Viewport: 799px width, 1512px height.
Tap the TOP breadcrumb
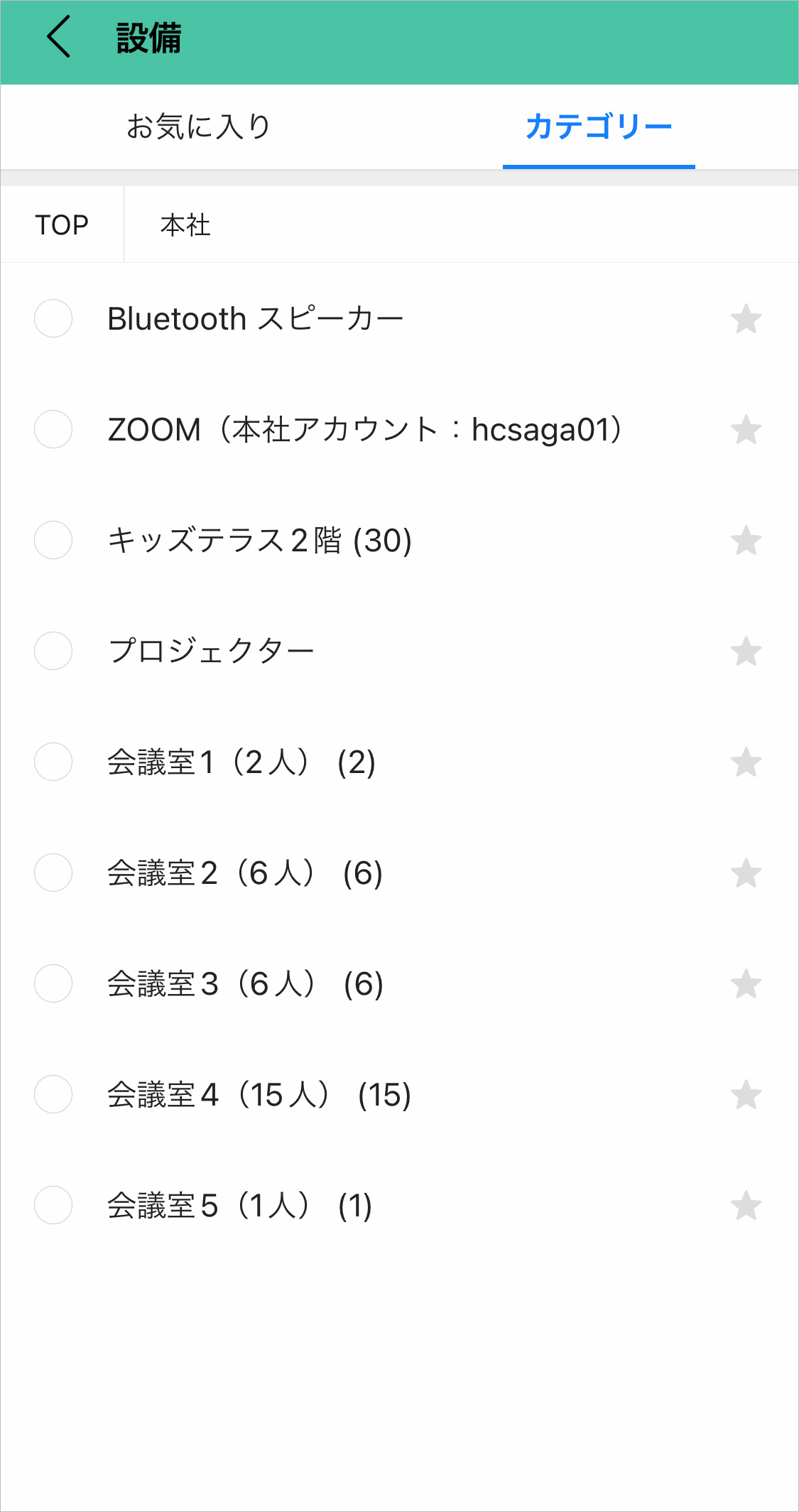click(x=62, y=225)
